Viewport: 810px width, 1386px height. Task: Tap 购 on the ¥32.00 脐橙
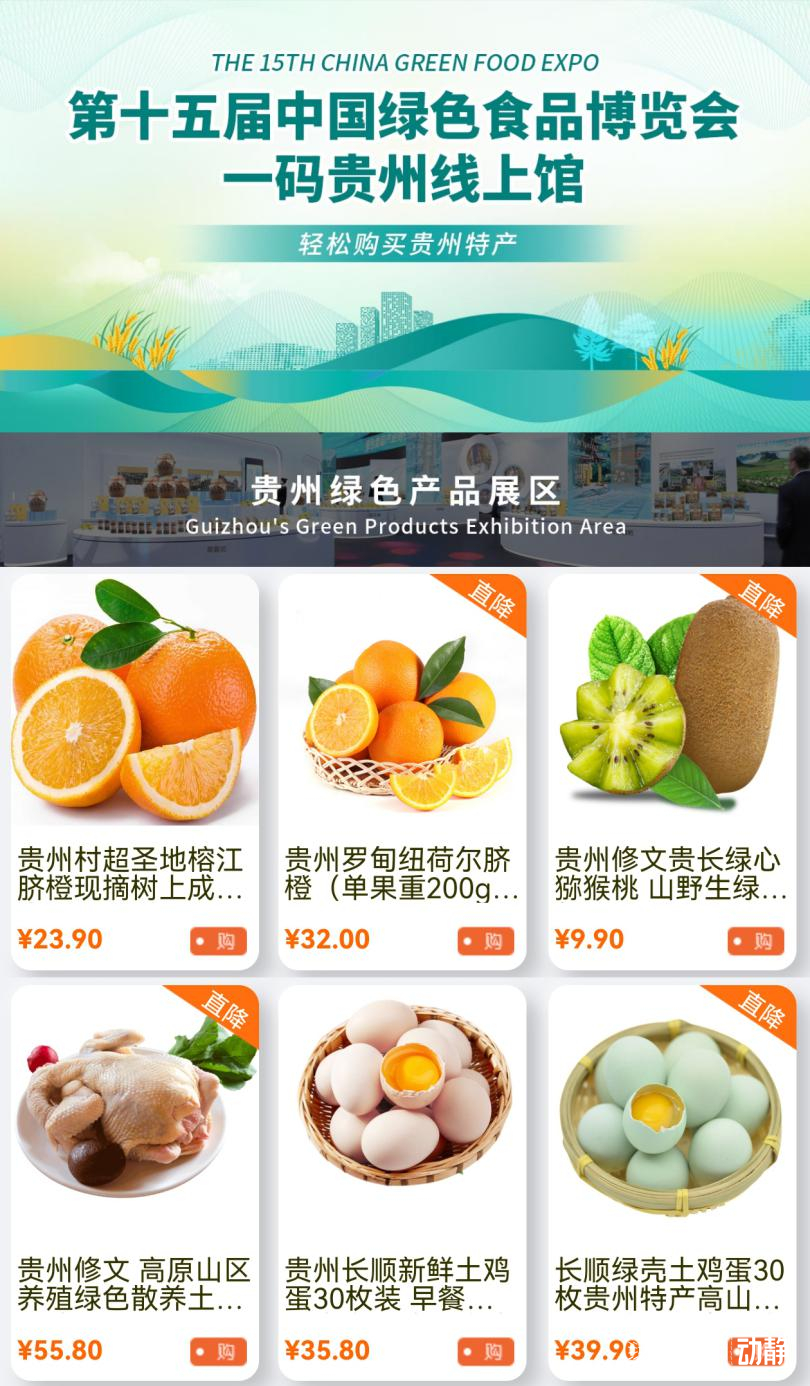point(486,941)
